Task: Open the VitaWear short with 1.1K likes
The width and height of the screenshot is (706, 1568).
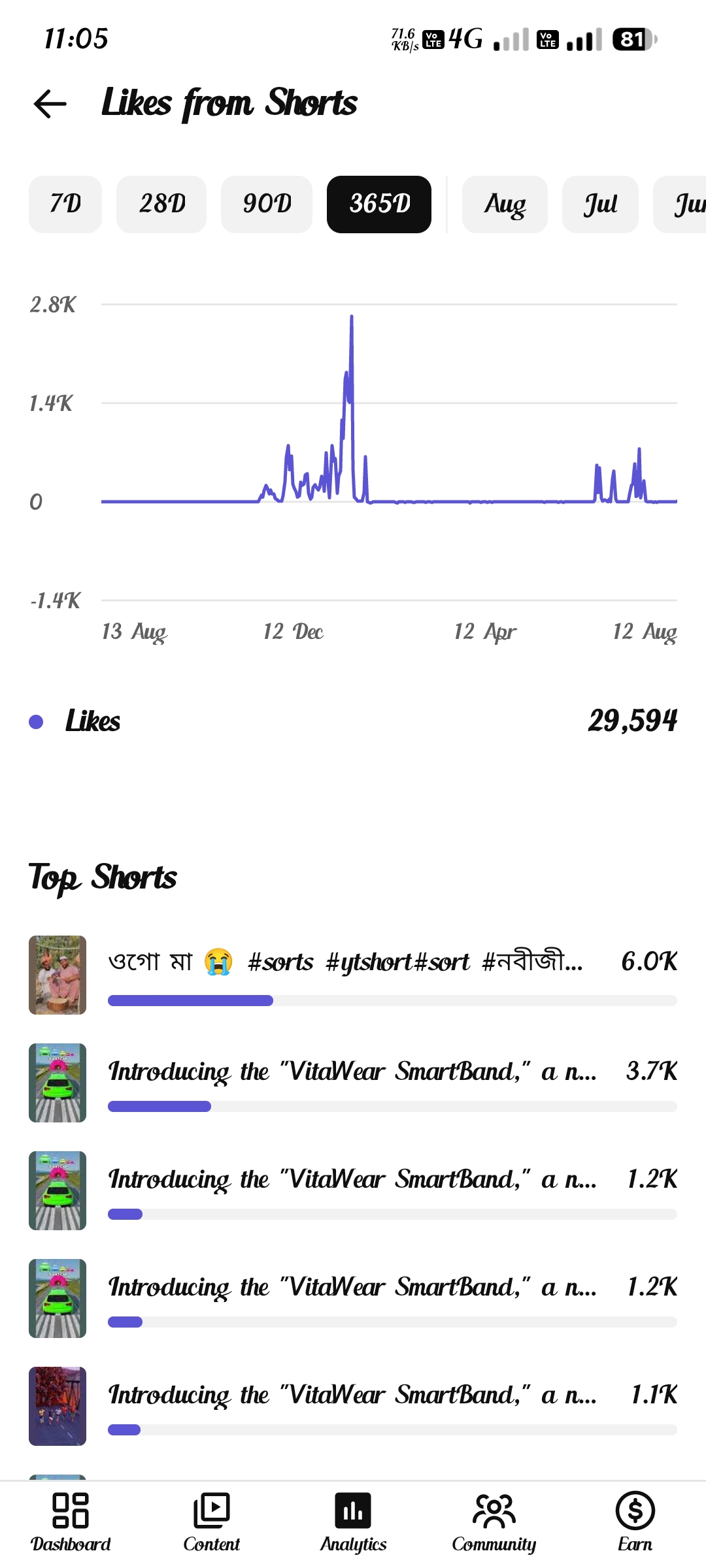Action: [353, 1406]
